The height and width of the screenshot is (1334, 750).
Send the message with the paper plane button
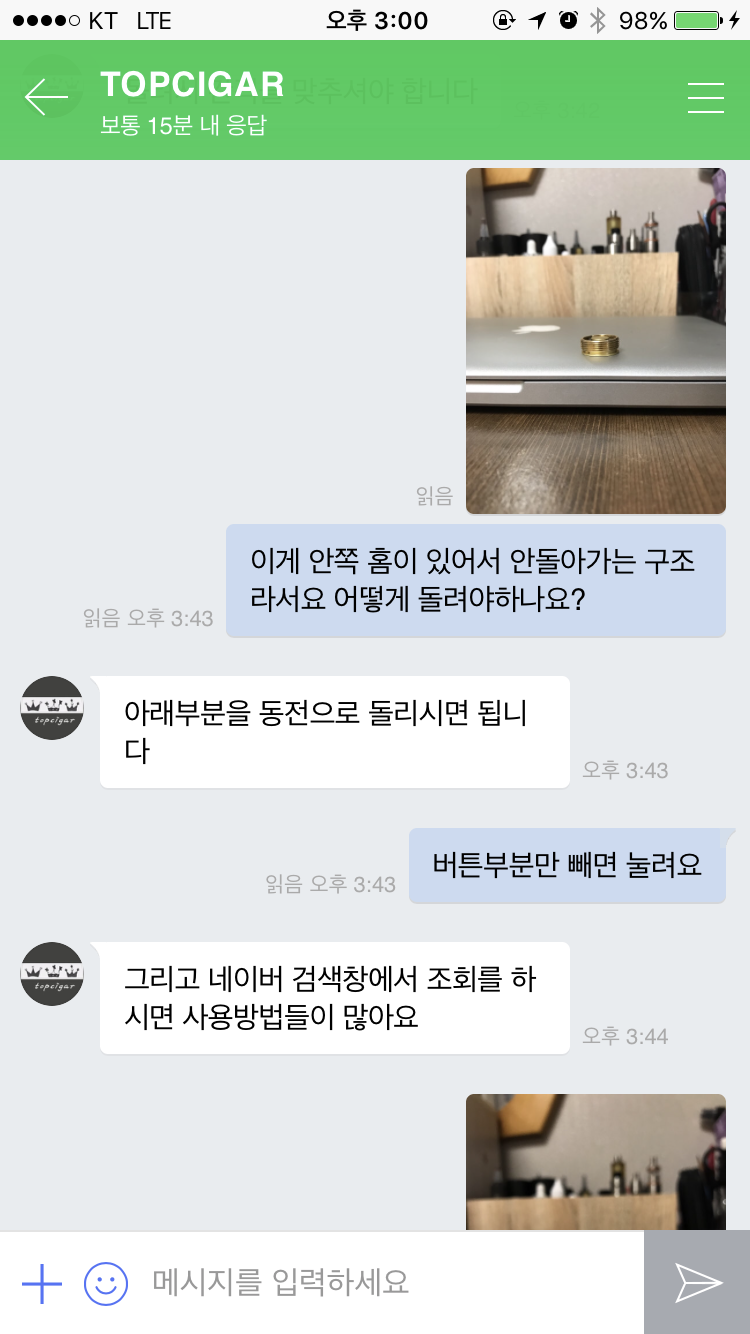pyautogui.click(x=697, y=1283)
